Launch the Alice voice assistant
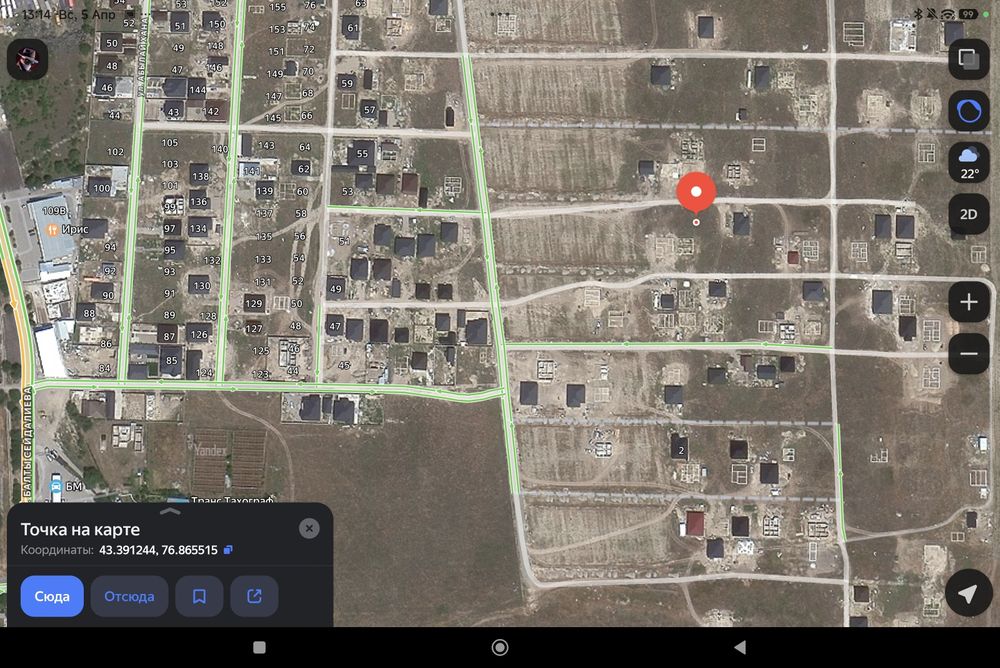1000x668 pixels. [x=968, y=111]
